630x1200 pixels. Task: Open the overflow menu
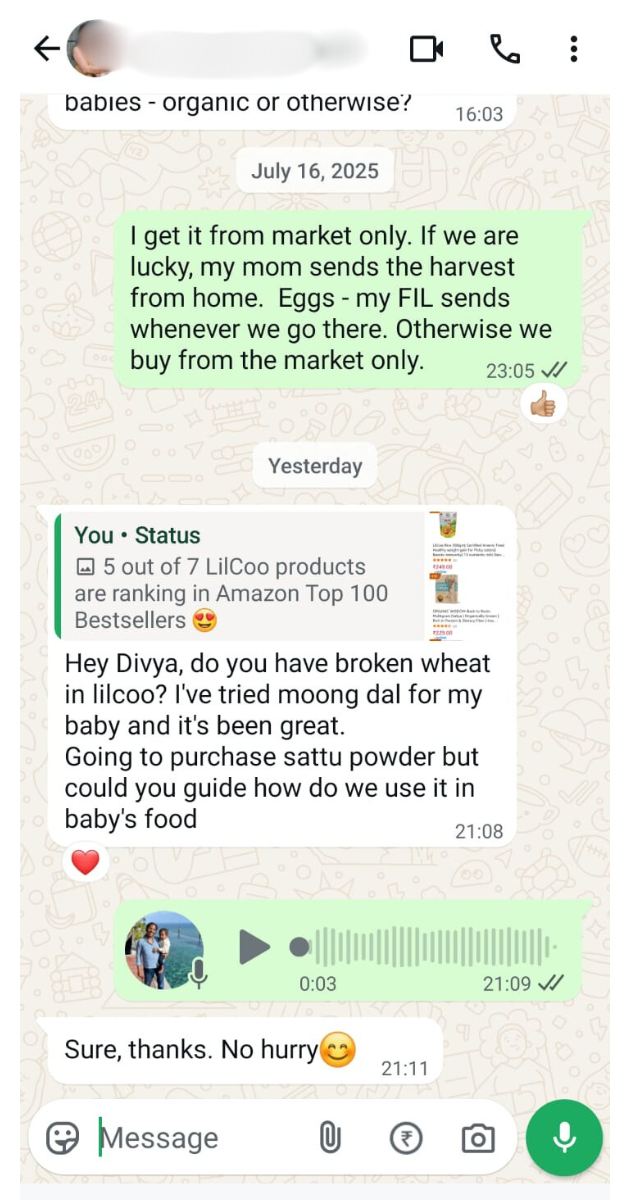pos(573,48)
